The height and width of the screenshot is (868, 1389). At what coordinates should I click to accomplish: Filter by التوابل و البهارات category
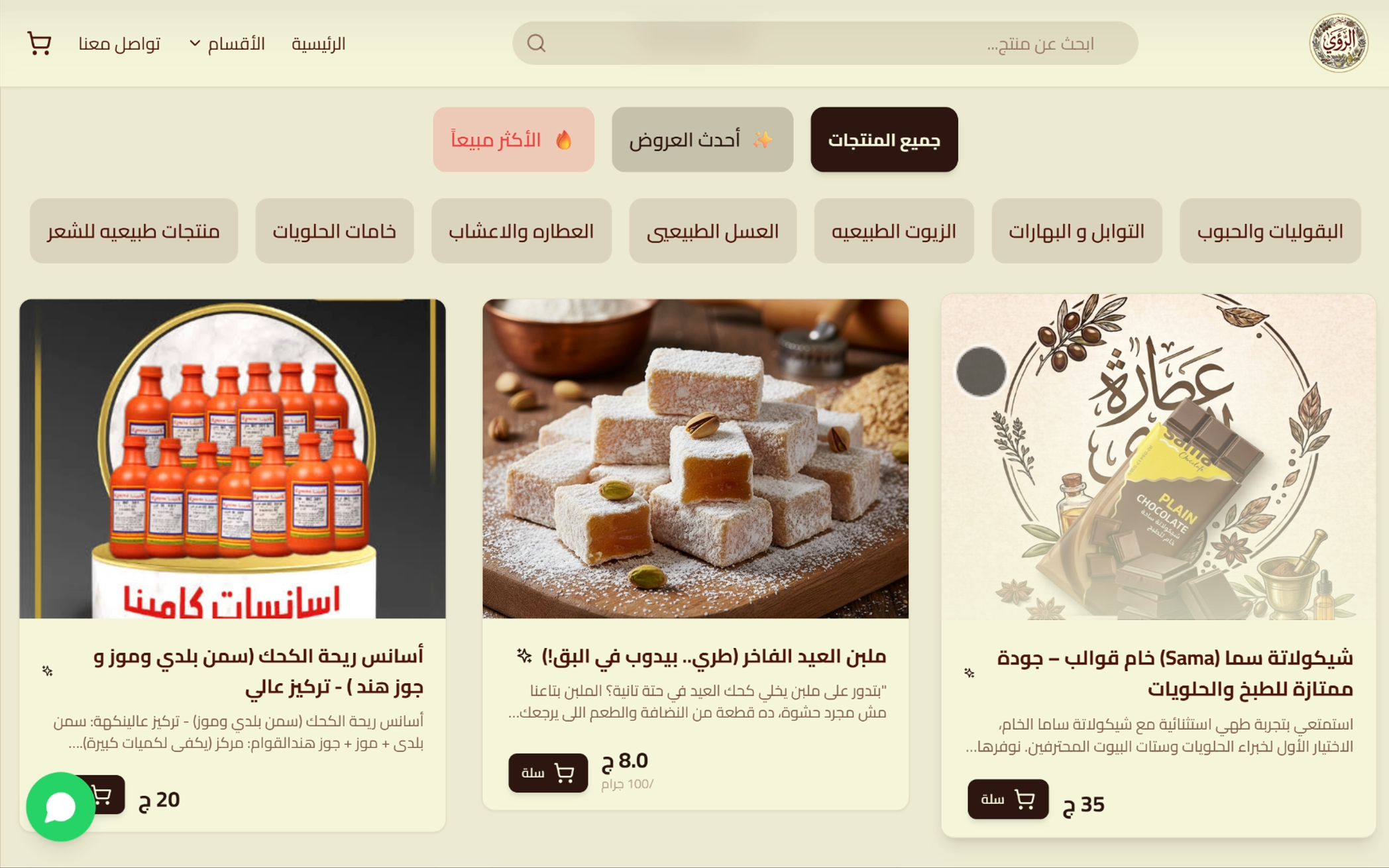click(x=1076, y=231)
